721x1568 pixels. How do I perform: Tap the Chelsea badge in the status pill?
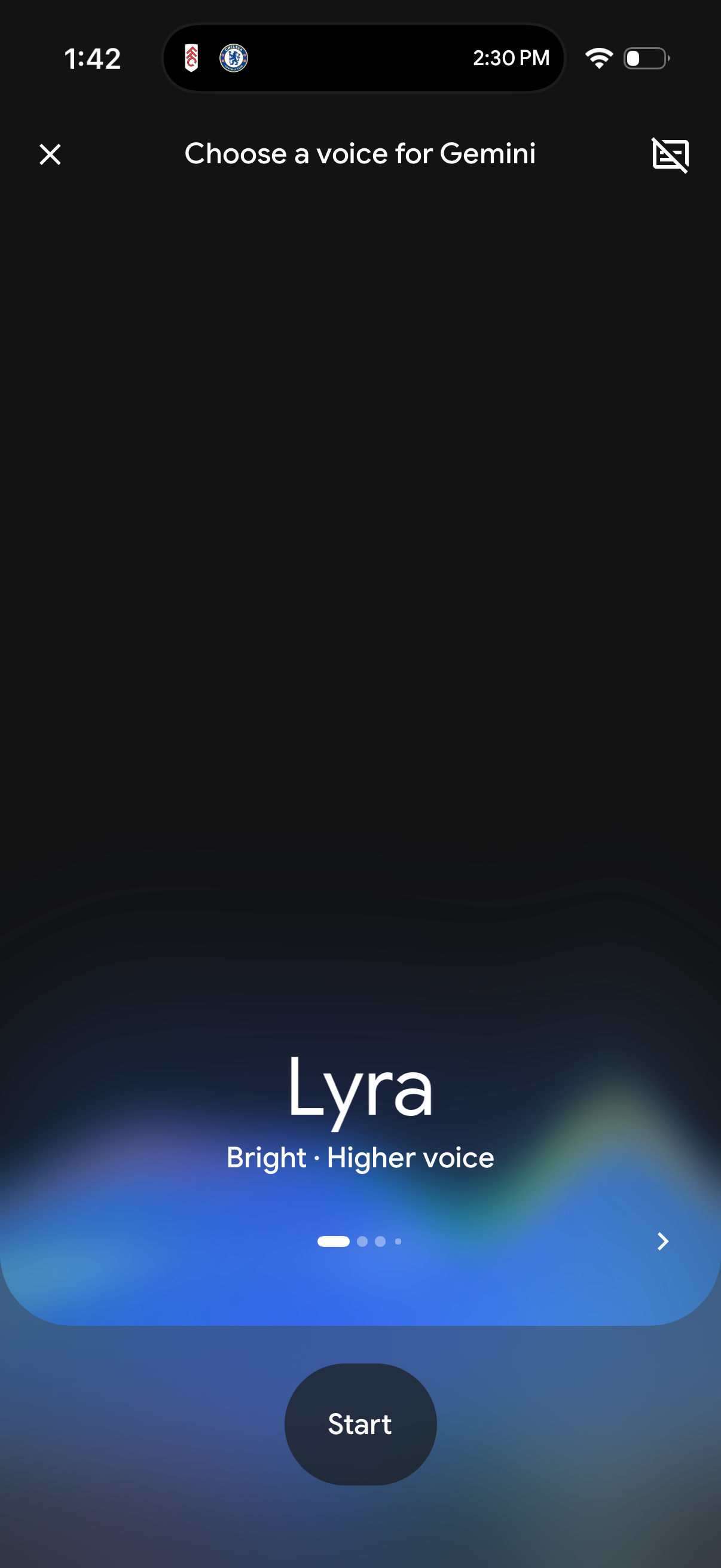pyautogui.click(x=233, y=57)
